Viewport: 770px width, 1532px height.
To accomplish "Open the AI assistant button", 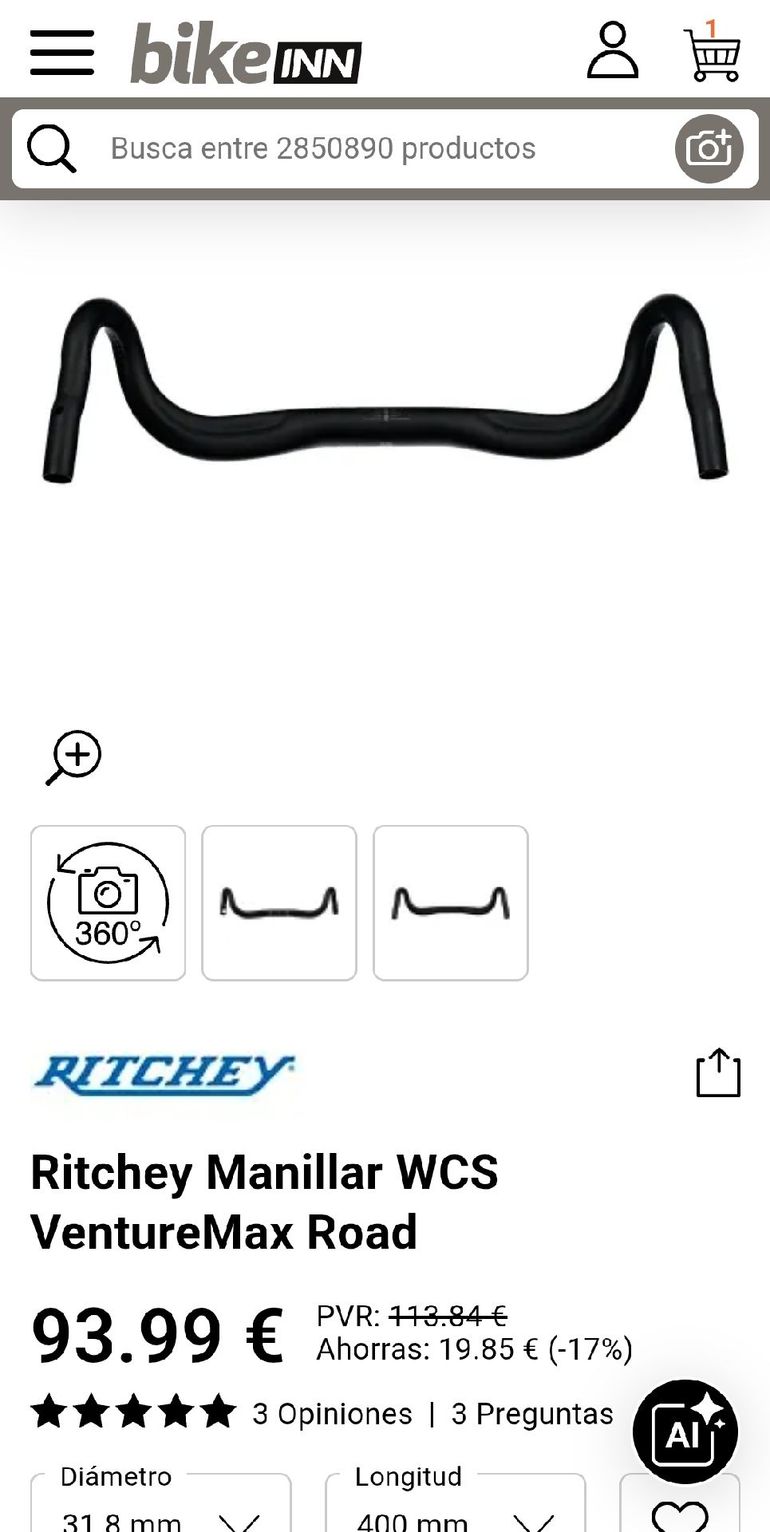I will point(685,1433).
